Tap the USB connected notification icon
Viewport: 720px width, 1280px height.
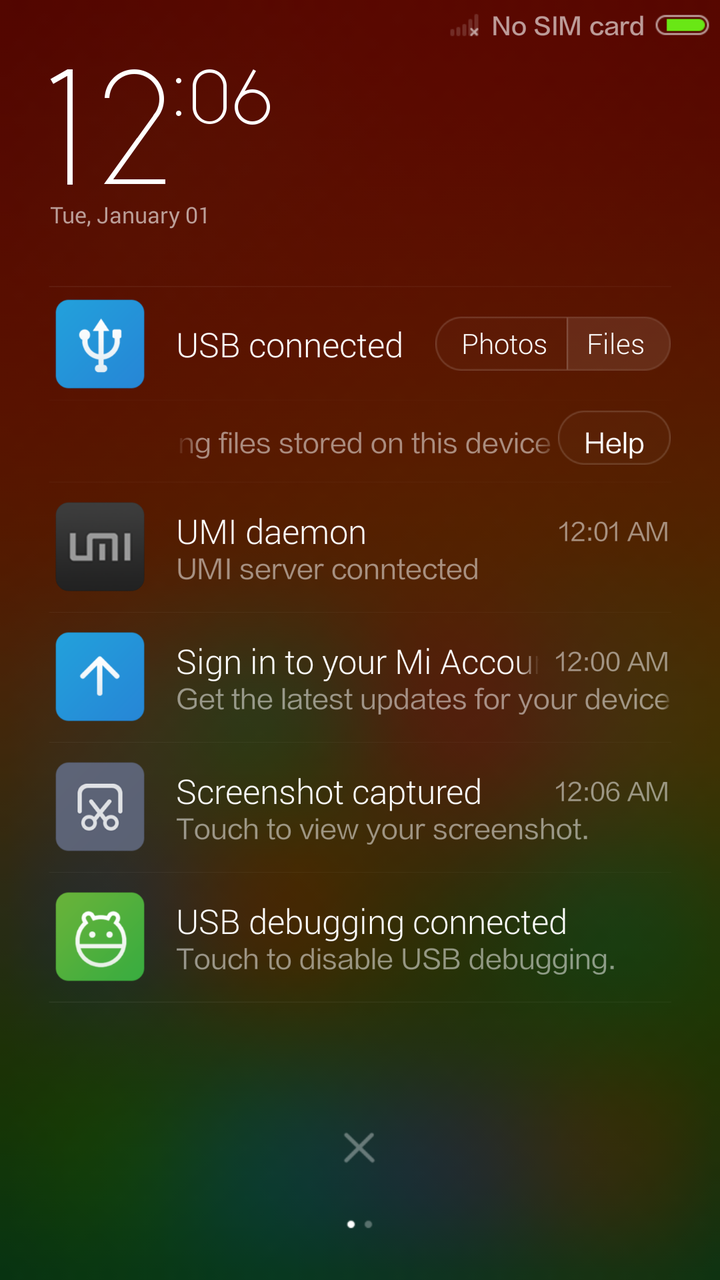point(100,344)
